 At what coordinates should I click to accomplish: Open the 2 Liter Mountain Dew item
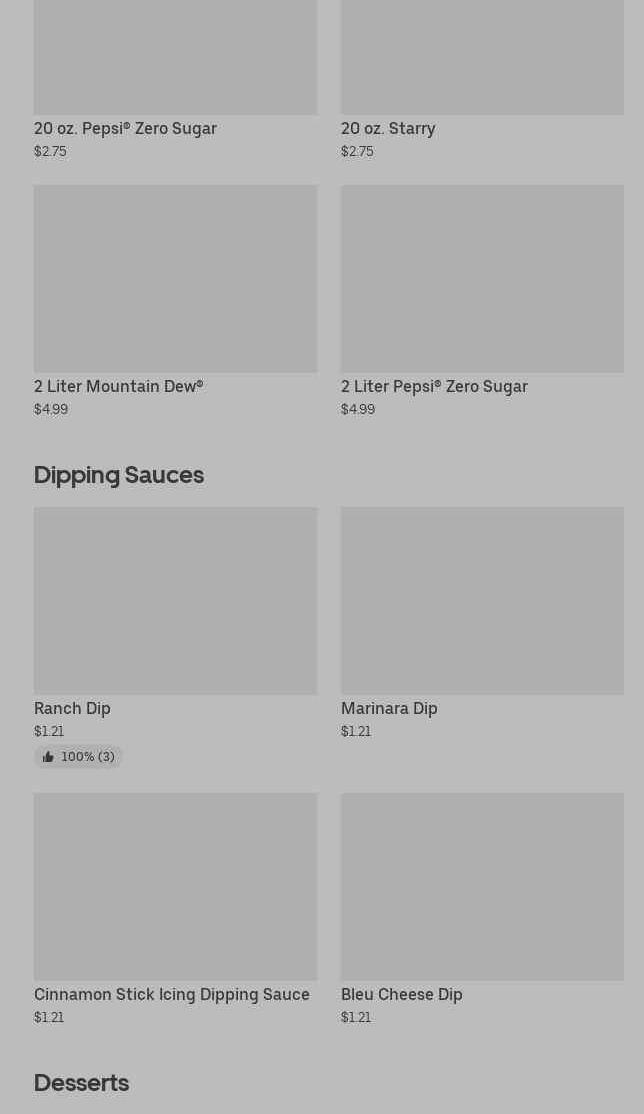click(x=176, y=301)
